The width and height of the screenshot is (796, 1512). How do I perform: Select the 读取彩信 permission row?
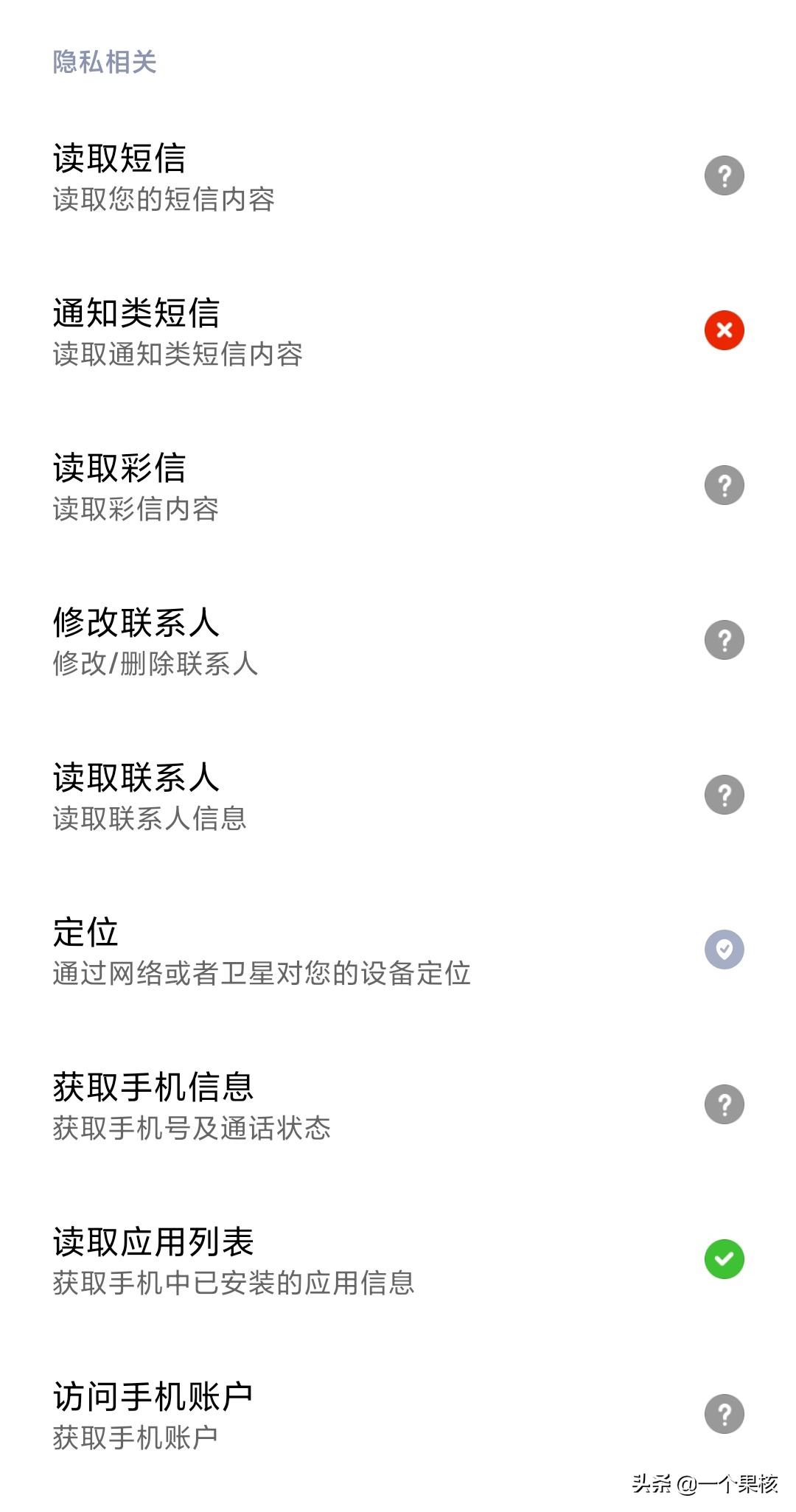pyautogui.click(x=398, y=486)
